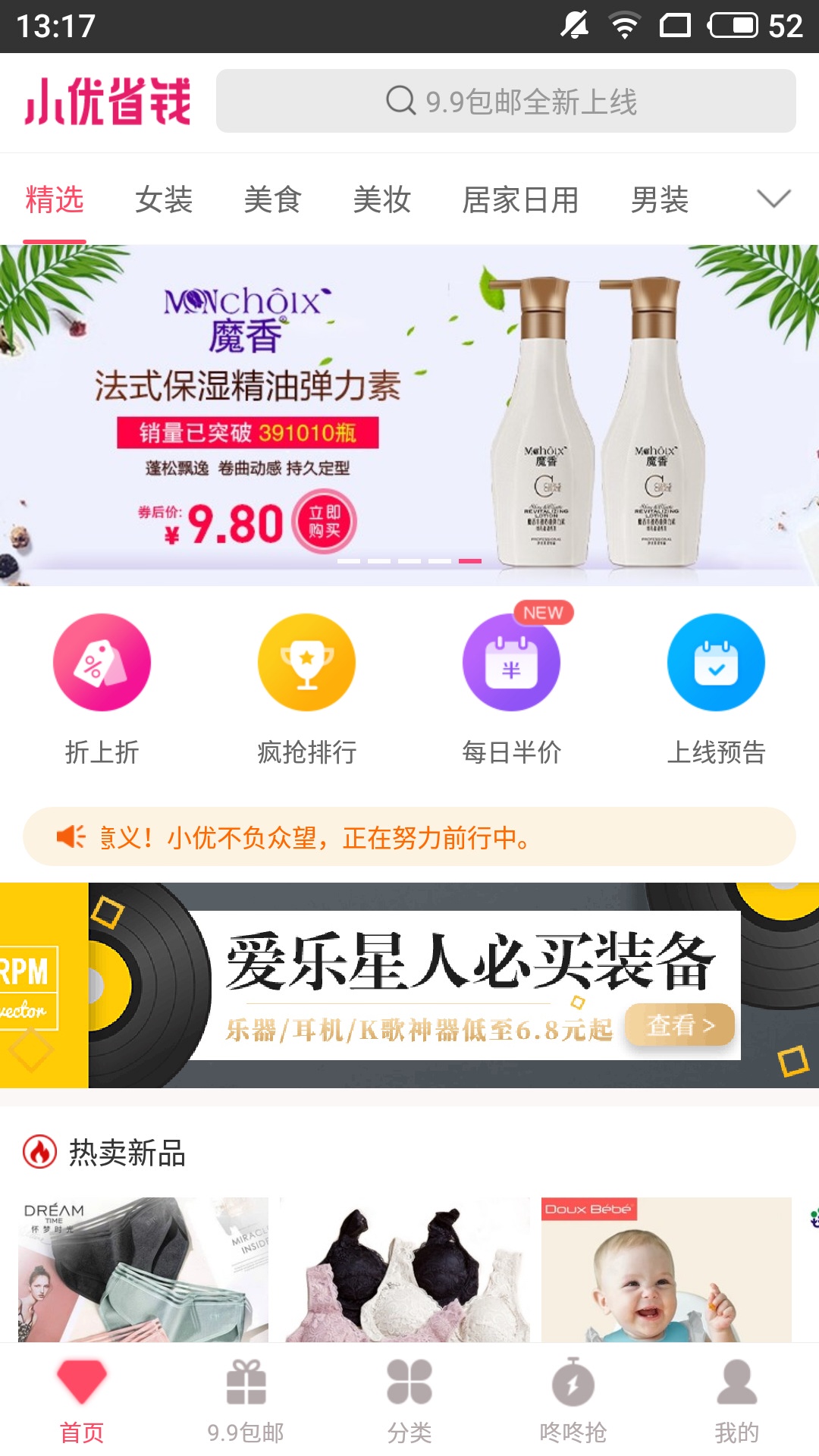Open the 美妆 category tab
Screen dimensions: 819x1456
[382, 200]
